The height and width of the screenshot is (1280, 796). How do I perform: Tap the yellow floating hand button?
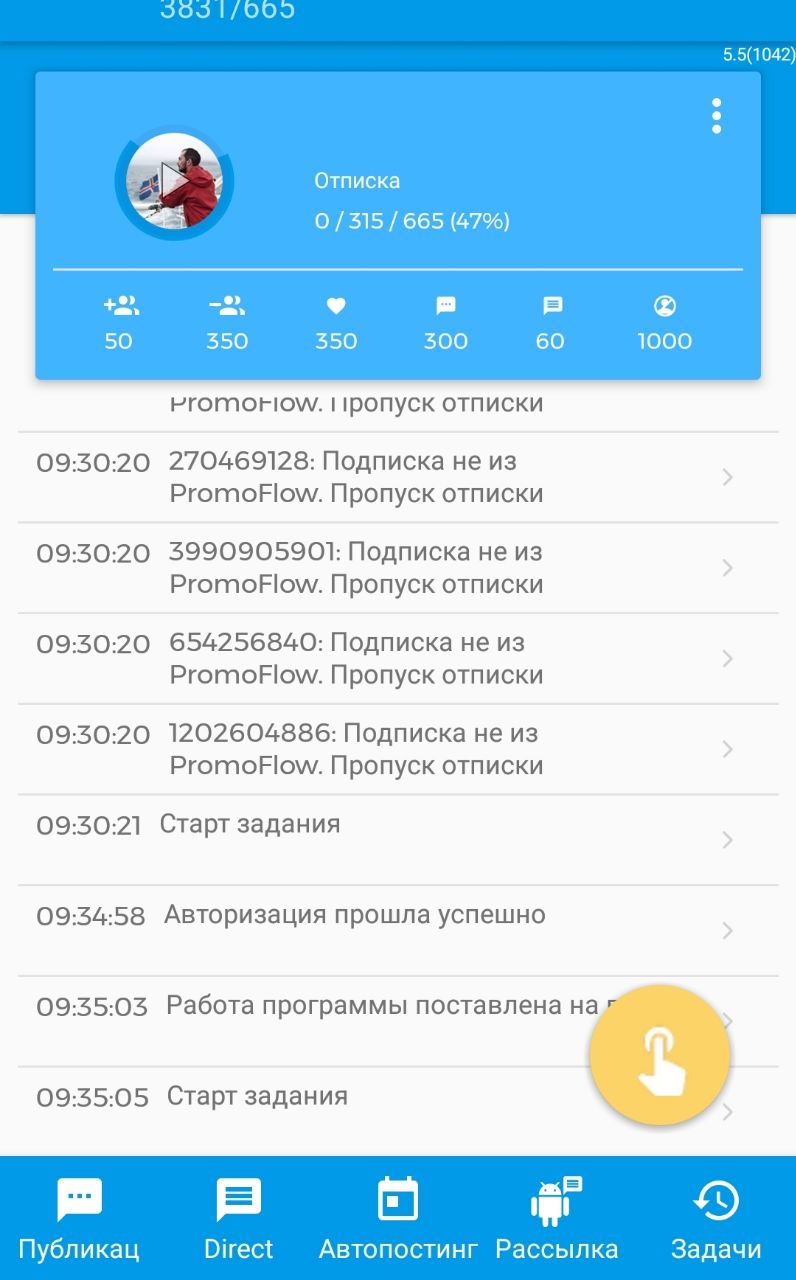[660, 1055]
